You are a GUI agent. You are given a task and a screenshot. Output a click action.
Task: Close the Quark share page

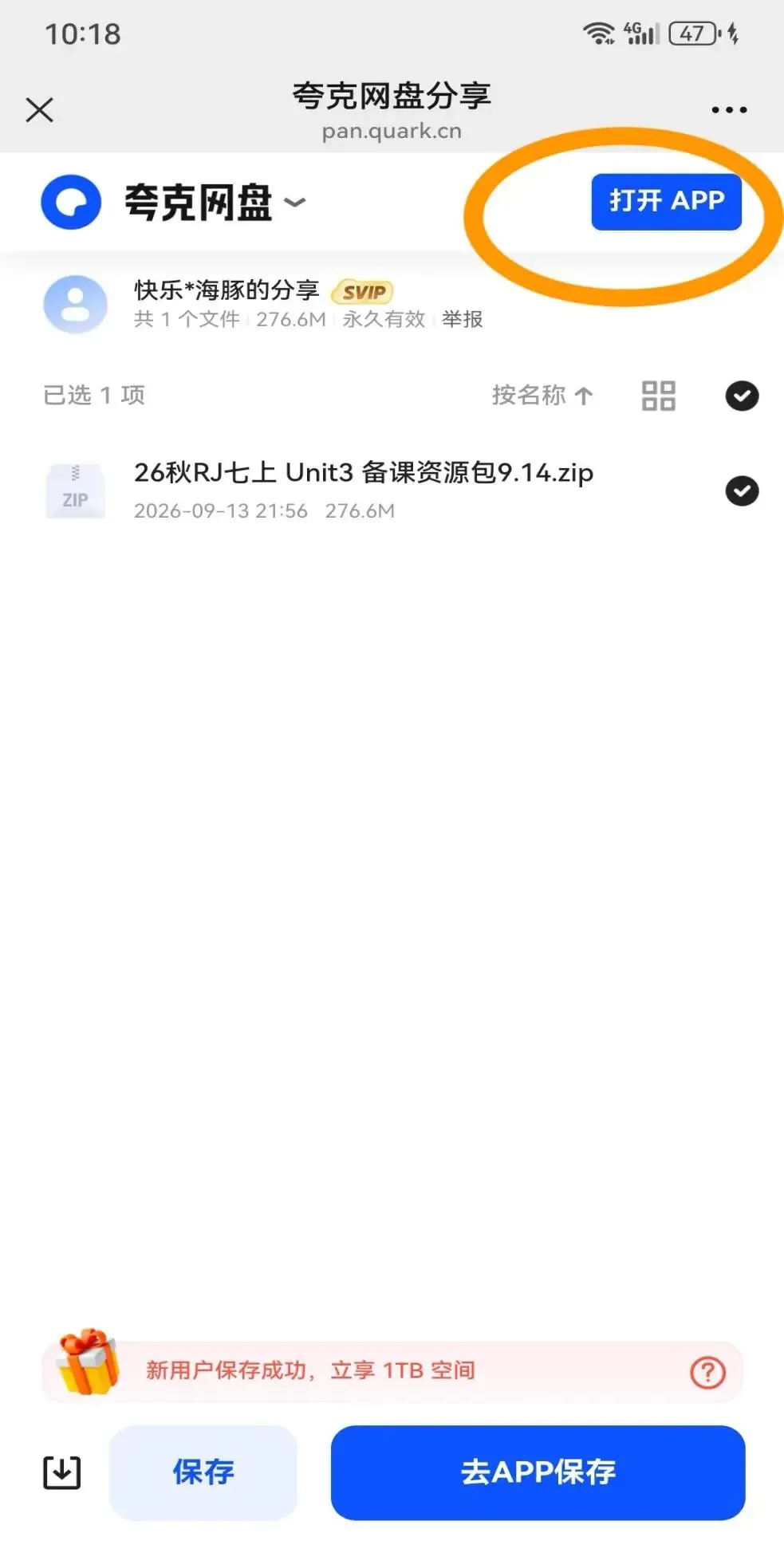[39, 109]
